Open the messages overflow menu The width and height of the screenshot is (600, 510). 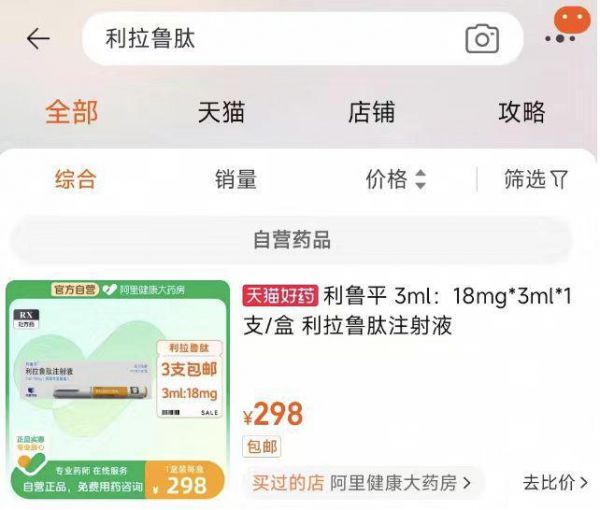pyautogui.click(x=566, y=30)
